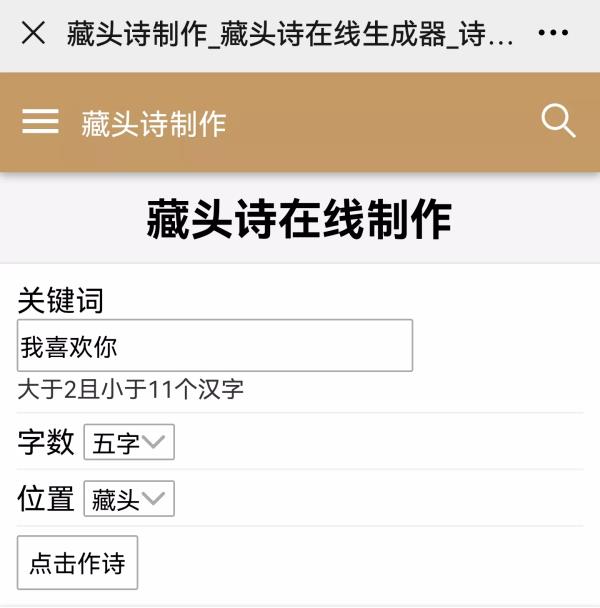Tap the 点击作诗 button
The width and height of the screenshot is (600, 608).
[x=77, y=563]
